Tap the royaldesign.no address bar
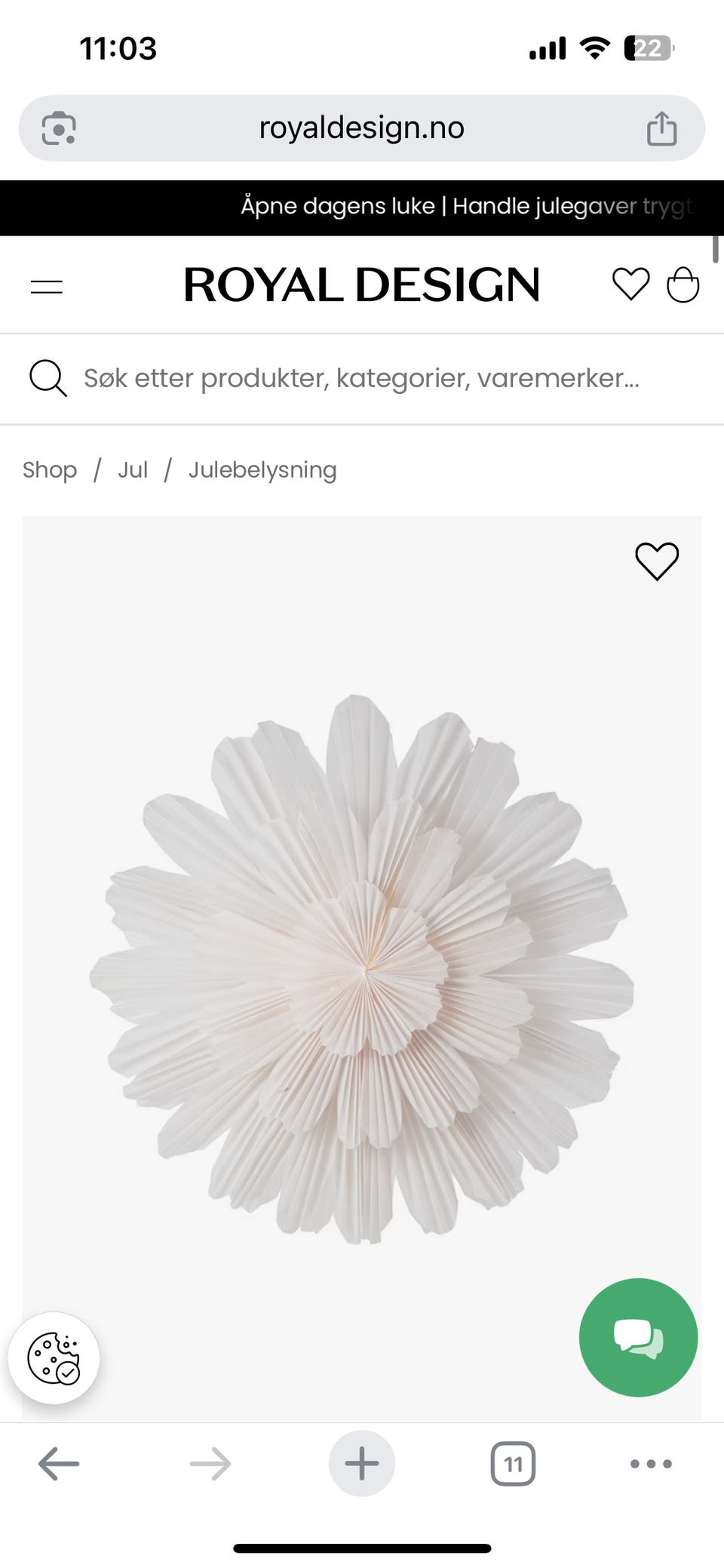The image size is (724, 1568). [362, 128]
